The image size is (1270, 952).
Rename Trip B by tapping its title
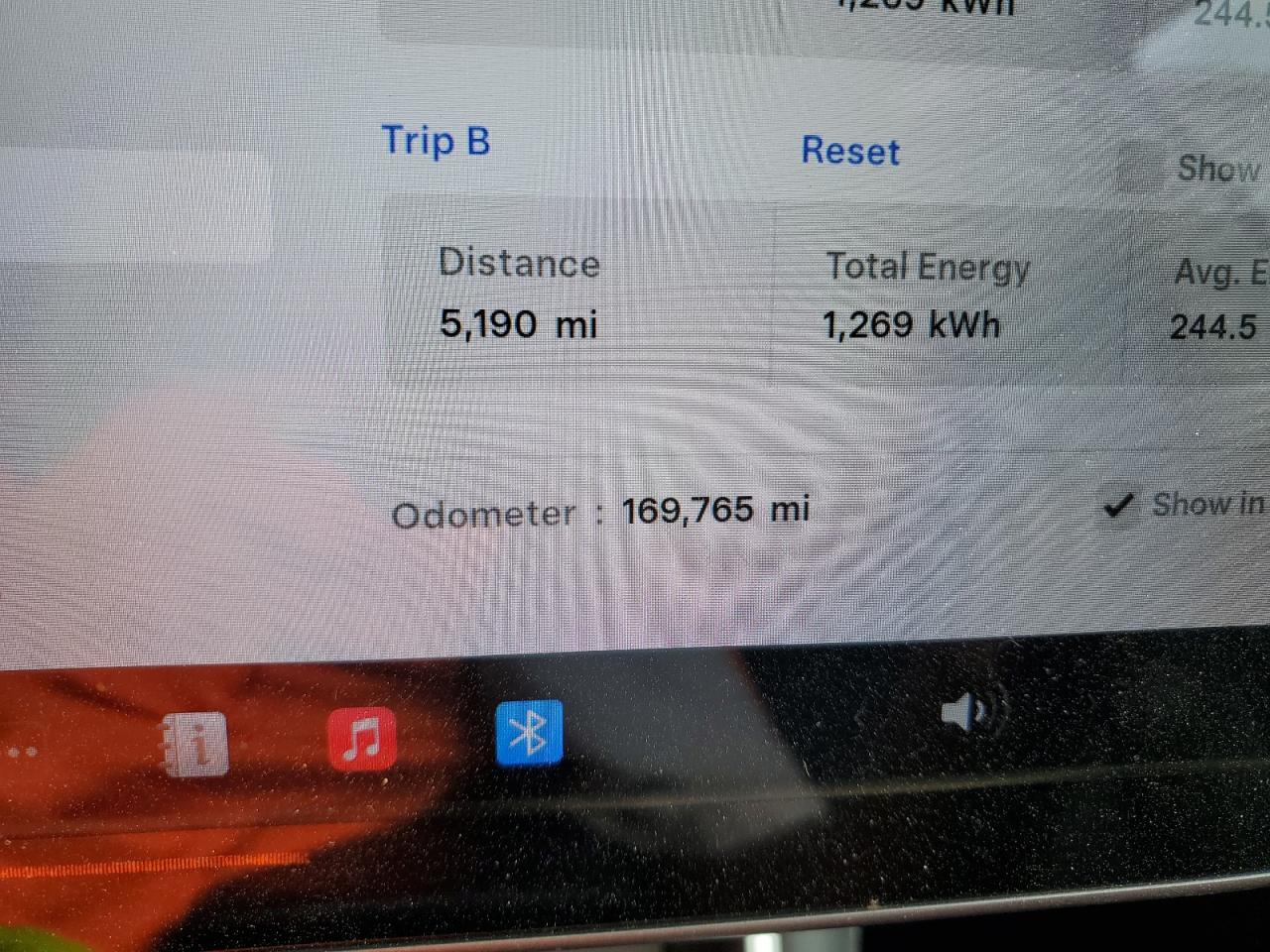coord(436,141)
